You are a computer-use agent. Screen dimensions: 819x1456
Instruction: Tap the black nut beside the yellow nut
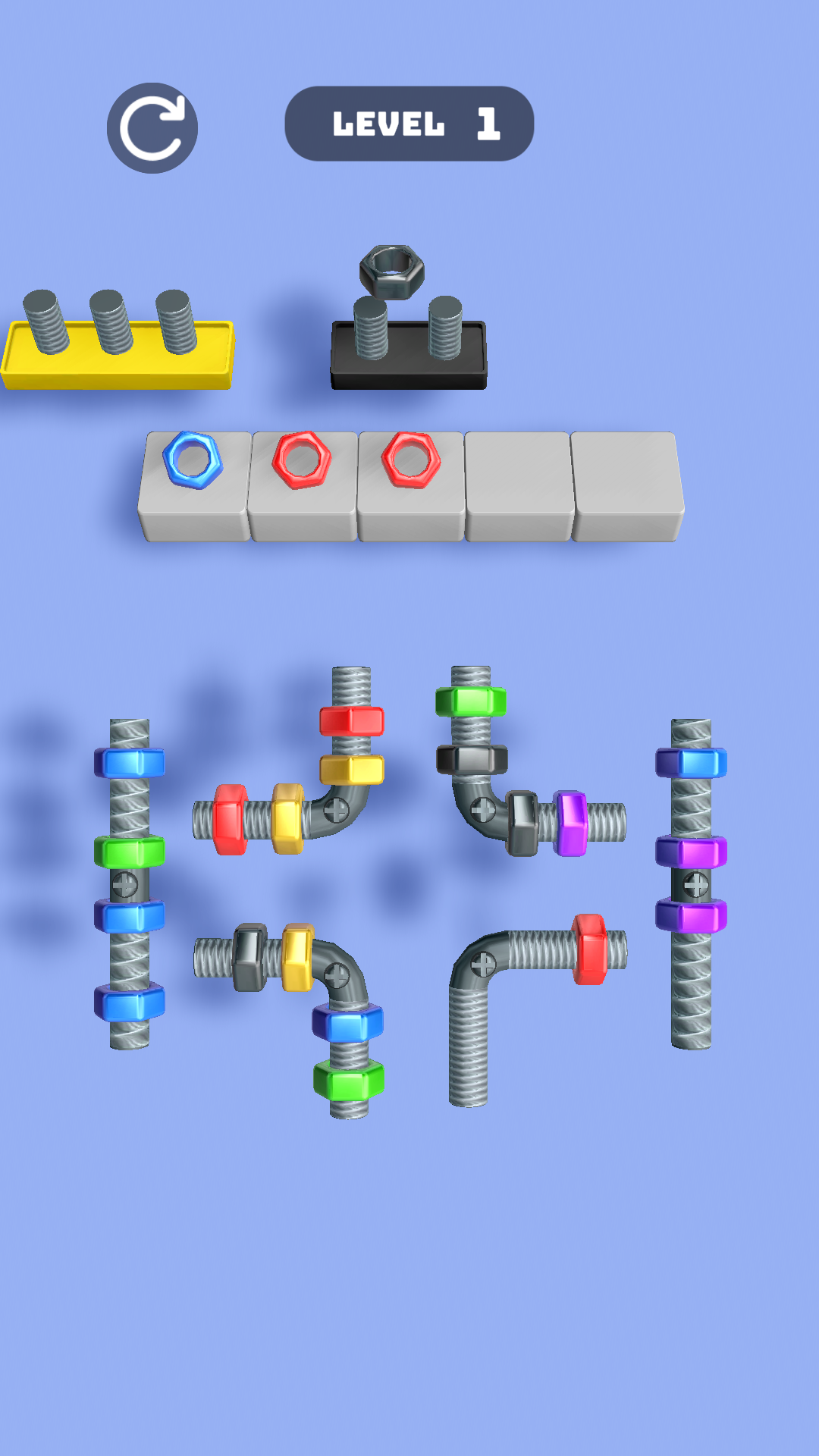249,957
